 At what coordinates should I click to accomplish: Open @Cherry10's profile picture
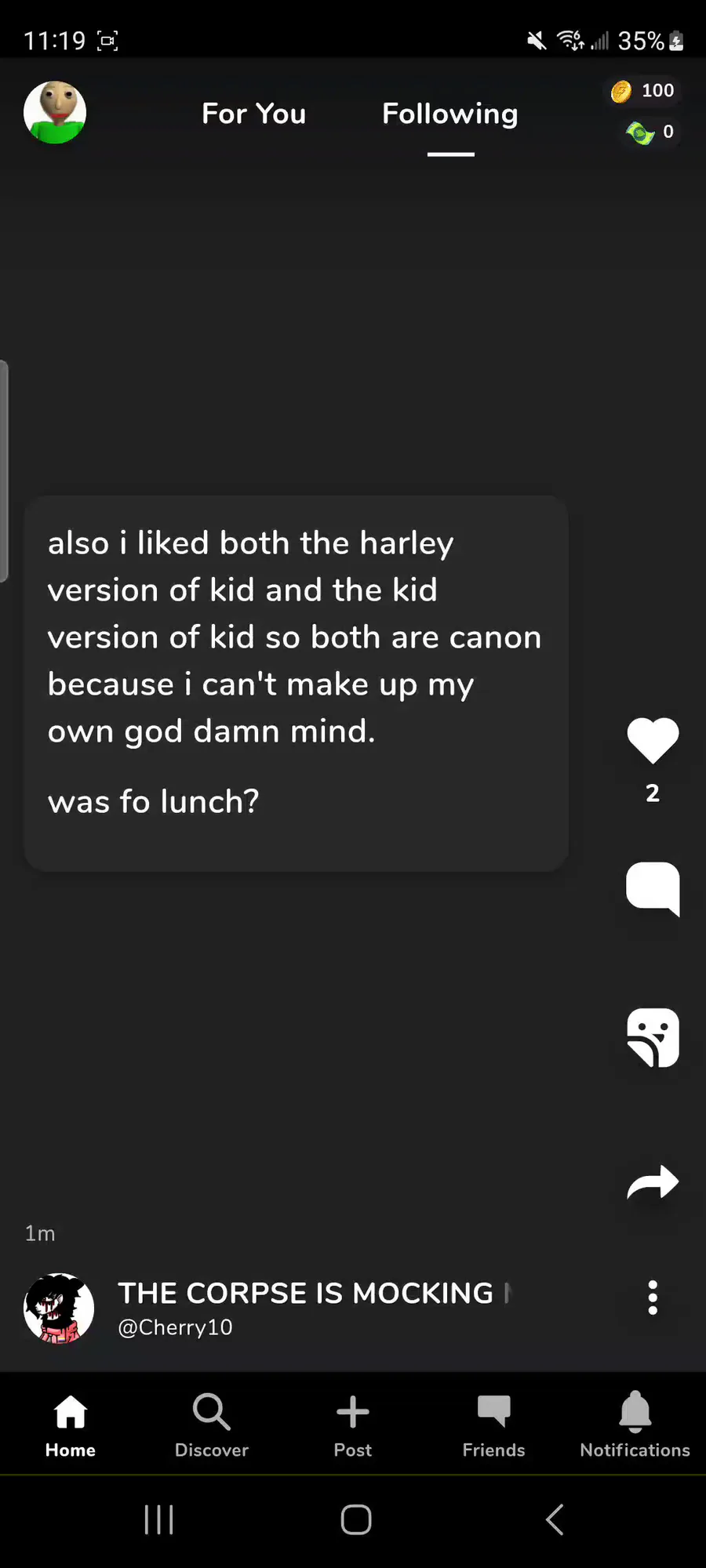coord(59,1308)
